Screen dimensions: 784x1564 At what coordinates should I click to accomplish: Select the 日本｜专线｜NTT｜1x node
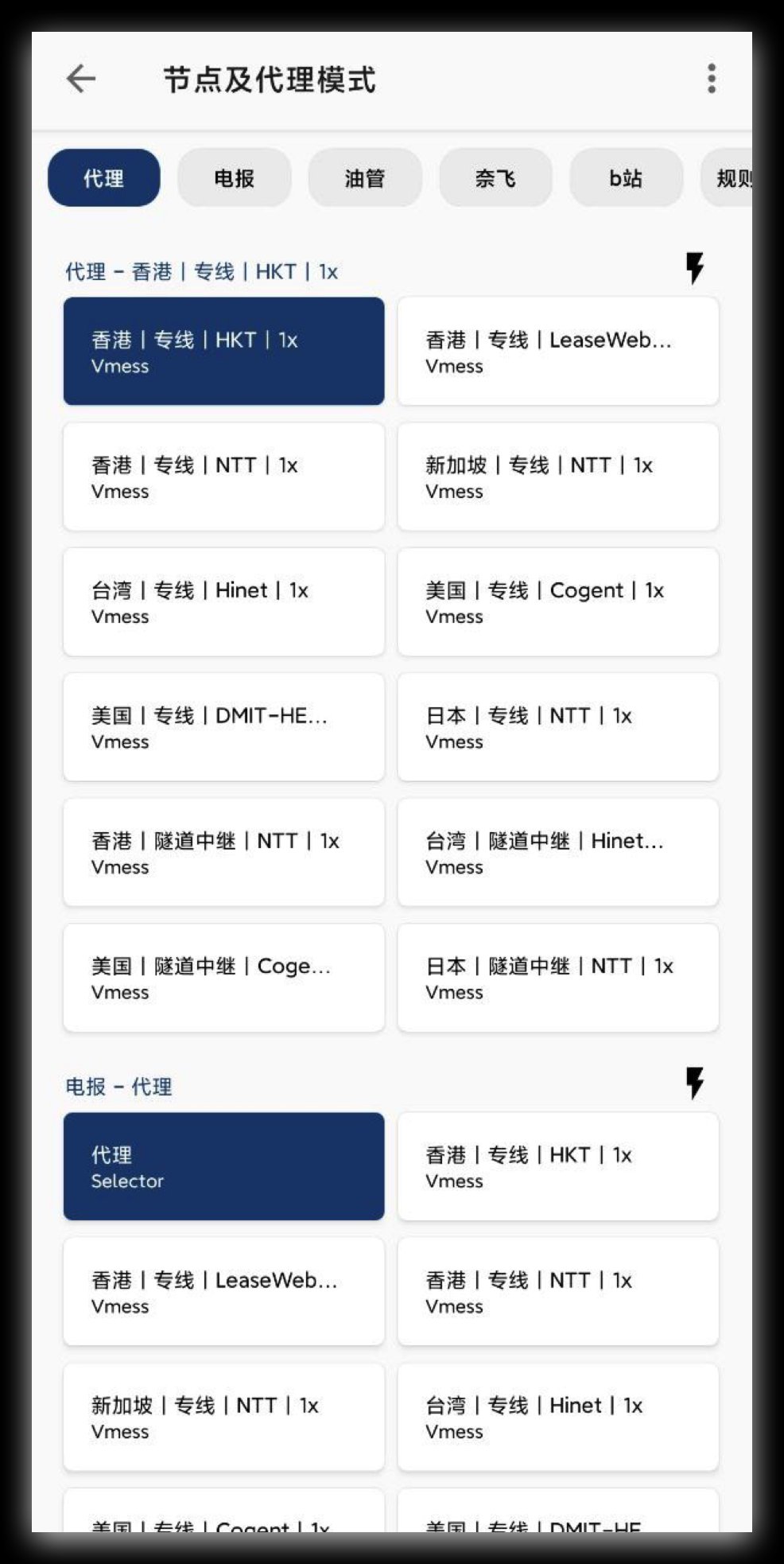pyautogui.click(x=557, y=726)
